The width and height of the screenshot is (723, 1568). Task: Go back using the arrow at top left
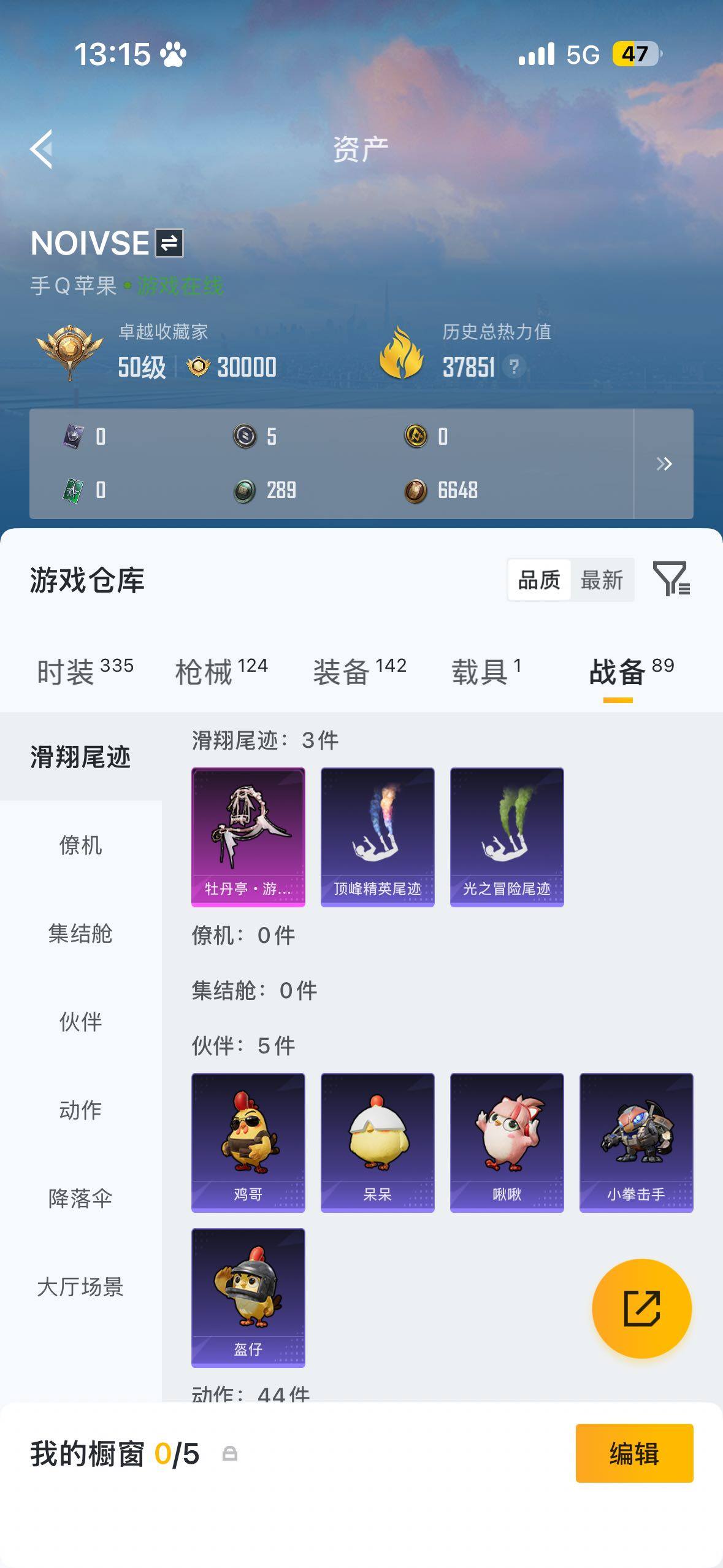(x=42, y=149)
